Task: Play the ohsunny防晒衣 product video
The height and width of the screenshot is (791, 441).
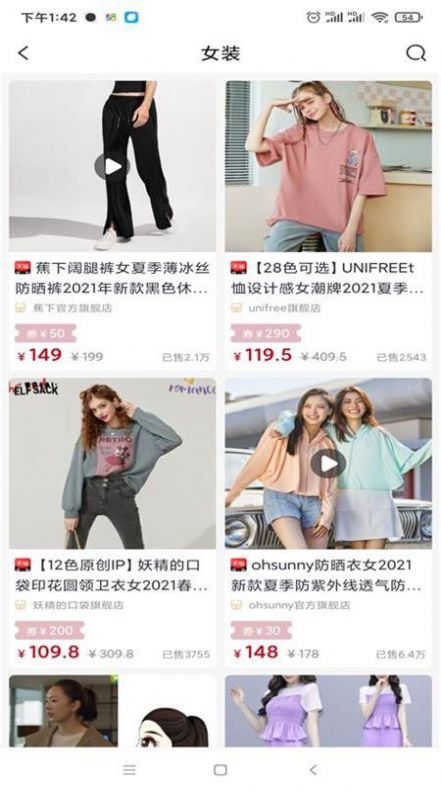Action: point(328,464)
